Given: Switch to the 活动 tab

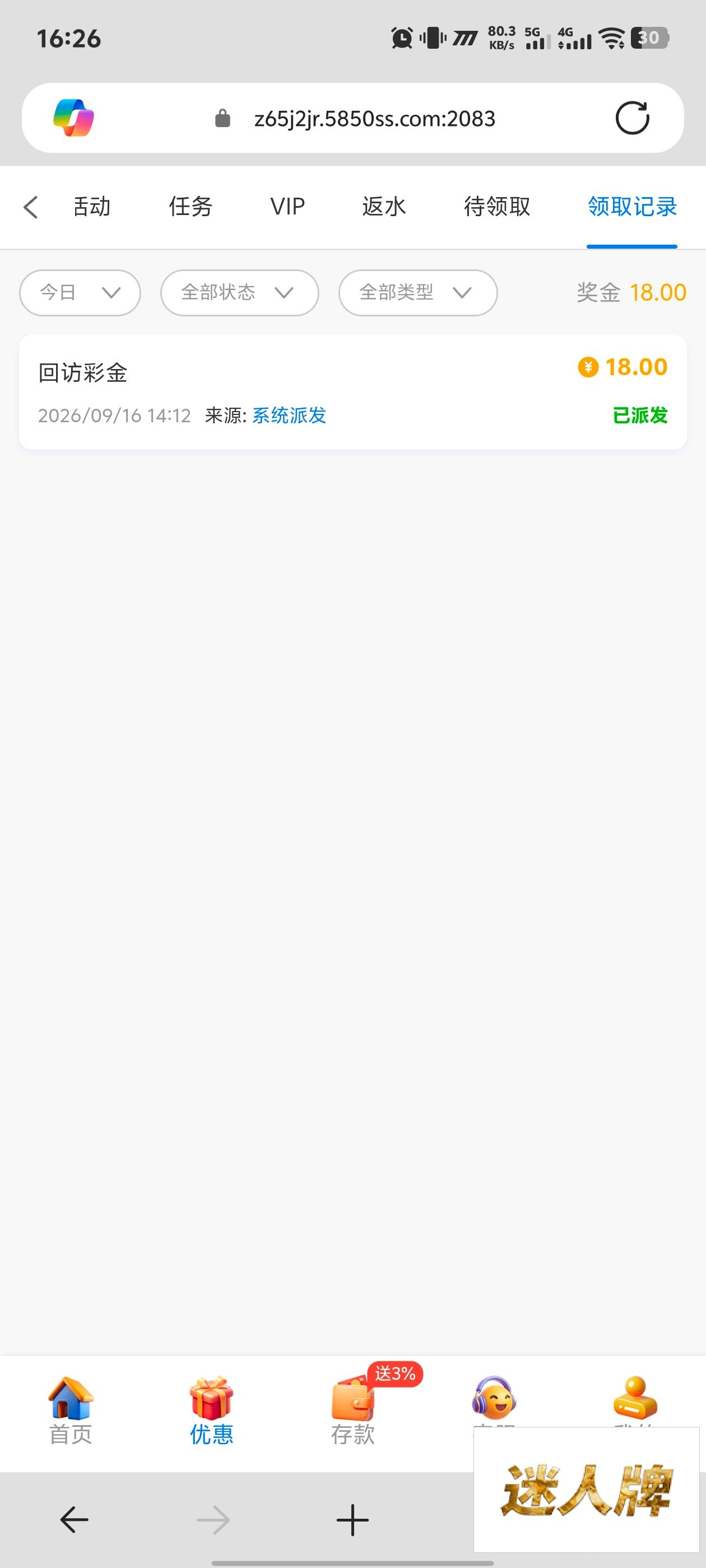Looking at the screenshot, I should point(91,206).
